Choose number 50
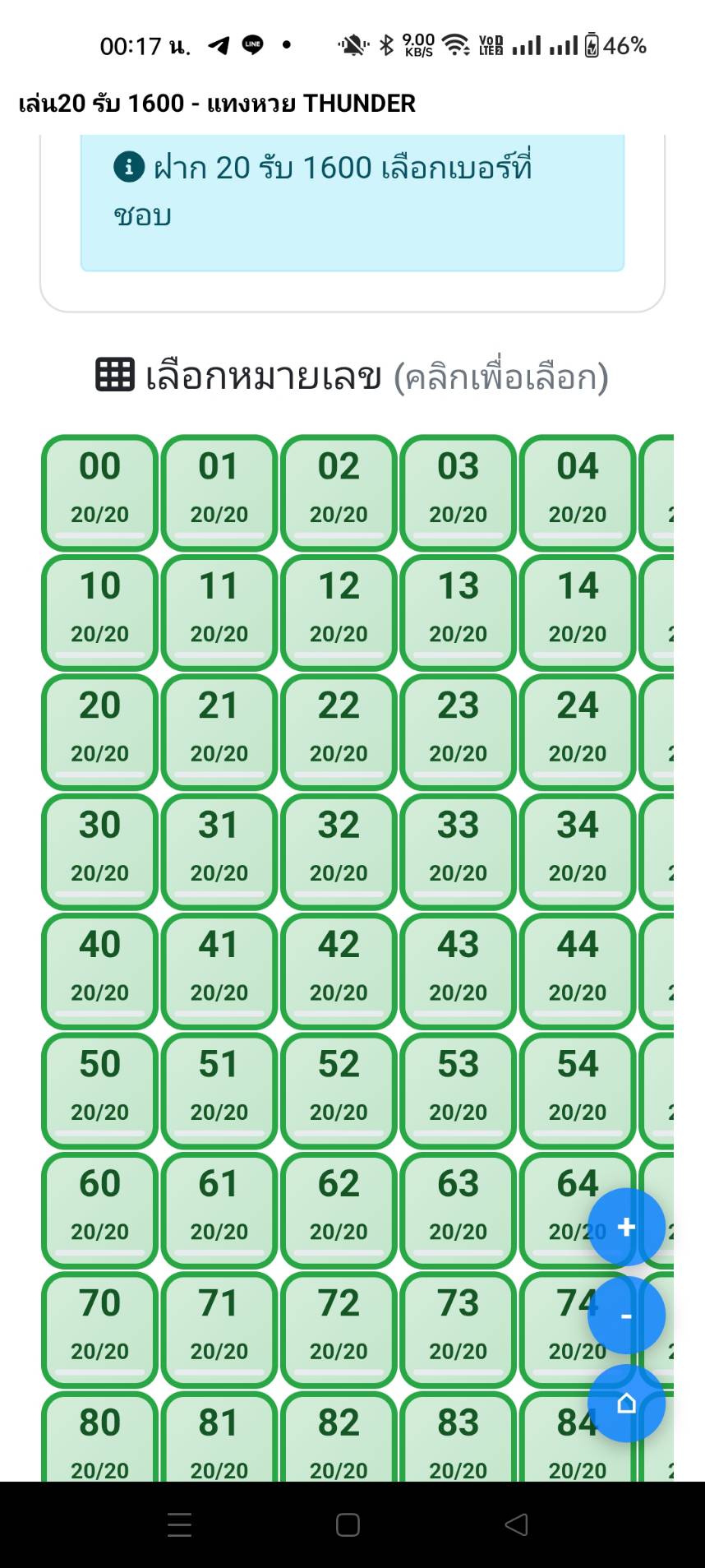Viewport: 705px width, 1568px height. 99,1090
